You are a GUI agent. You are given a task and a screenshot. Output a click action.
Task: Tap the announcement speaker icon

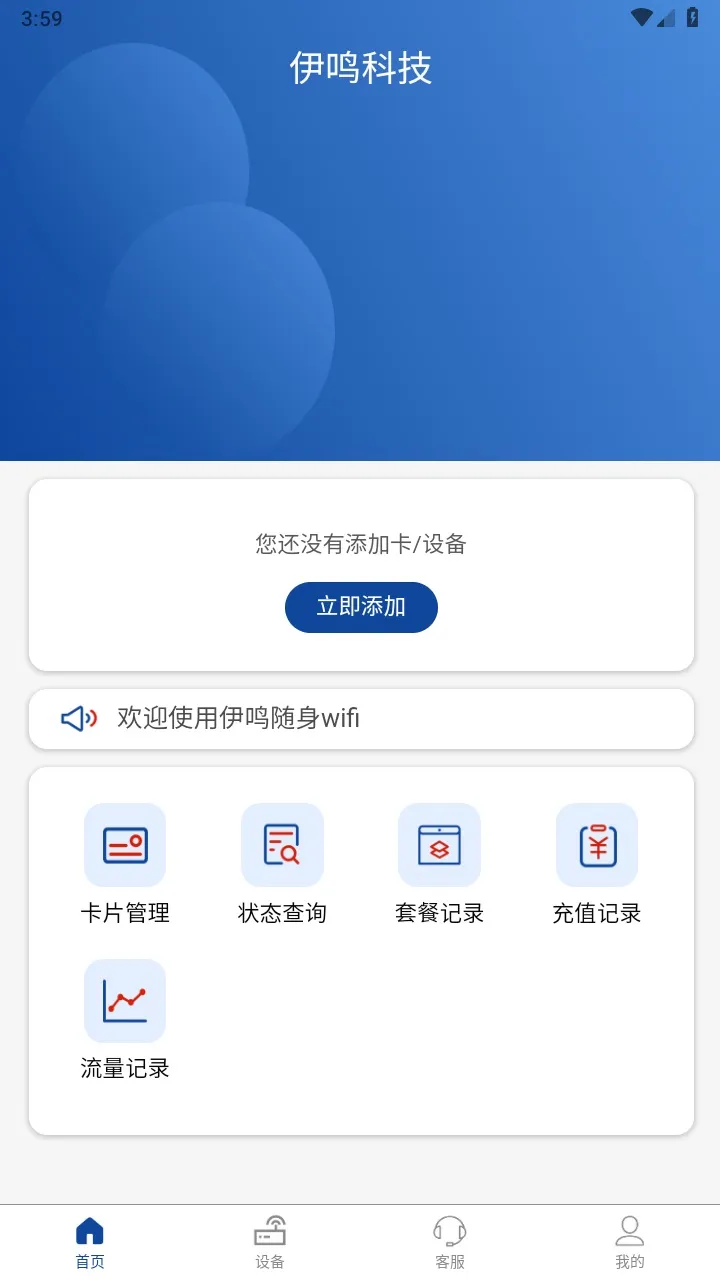[78, 718]
